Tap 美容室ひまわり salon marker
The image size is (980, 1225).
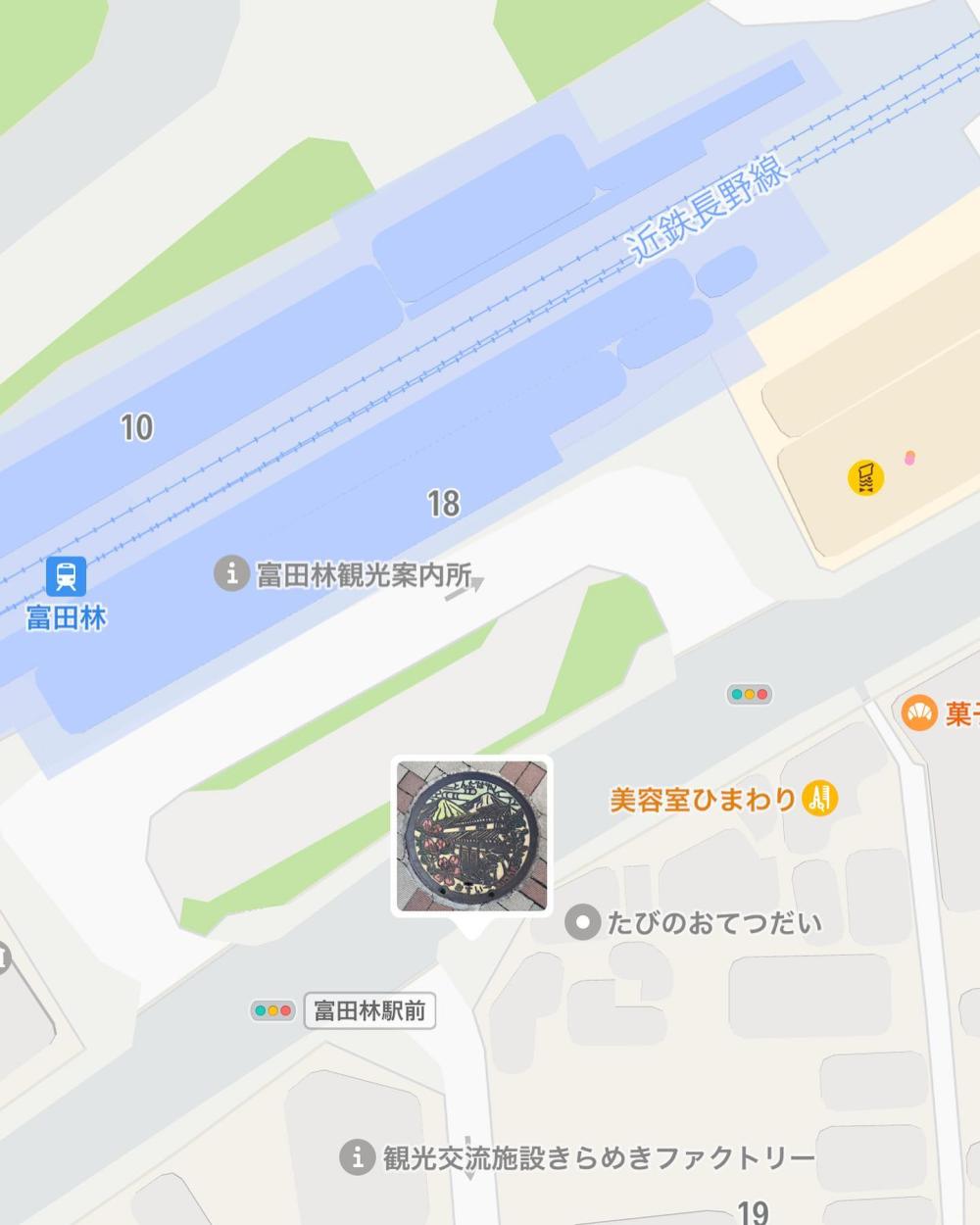pos(819,800)
